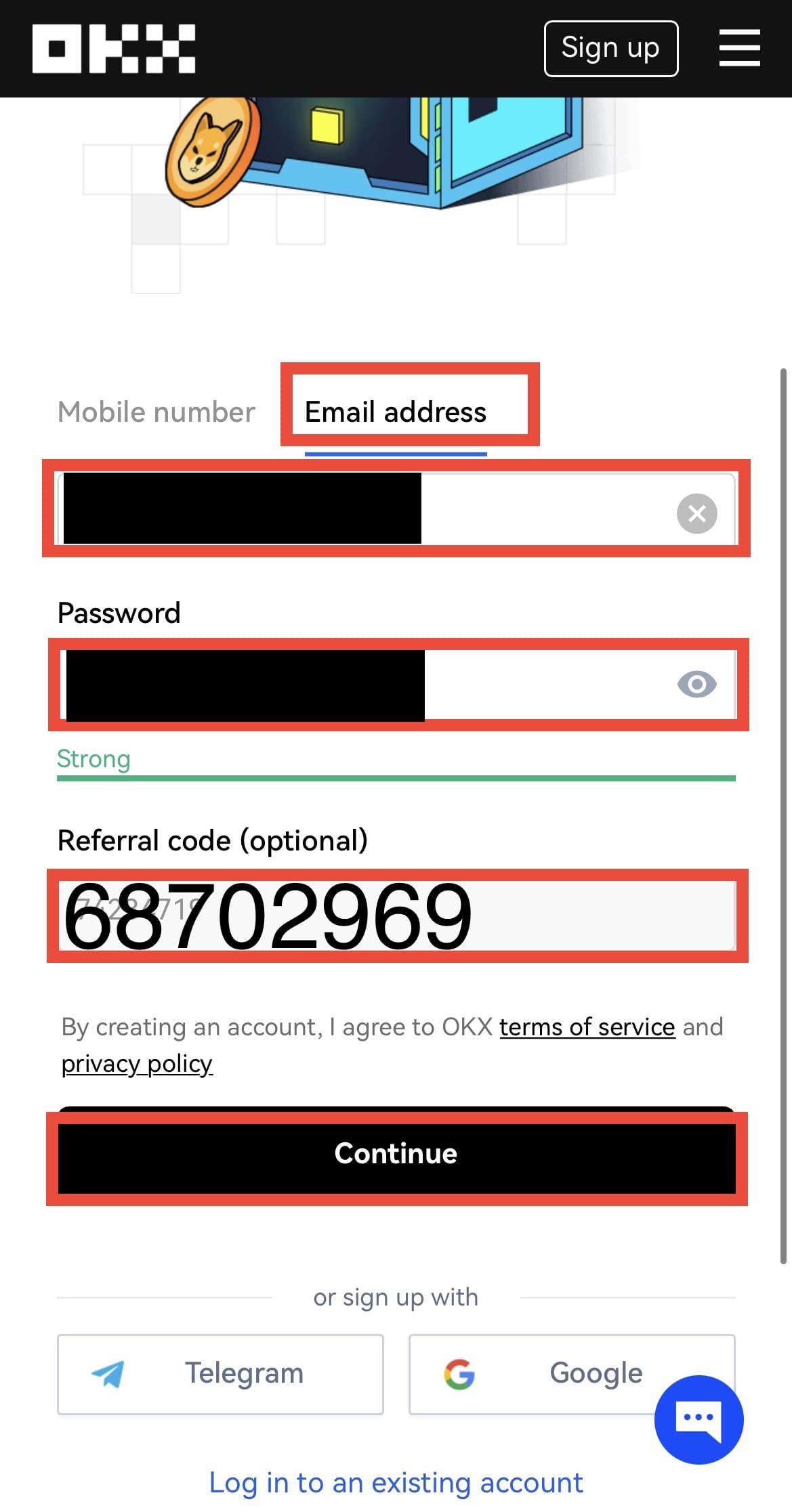Tap the Continue button

point(396,1153)
